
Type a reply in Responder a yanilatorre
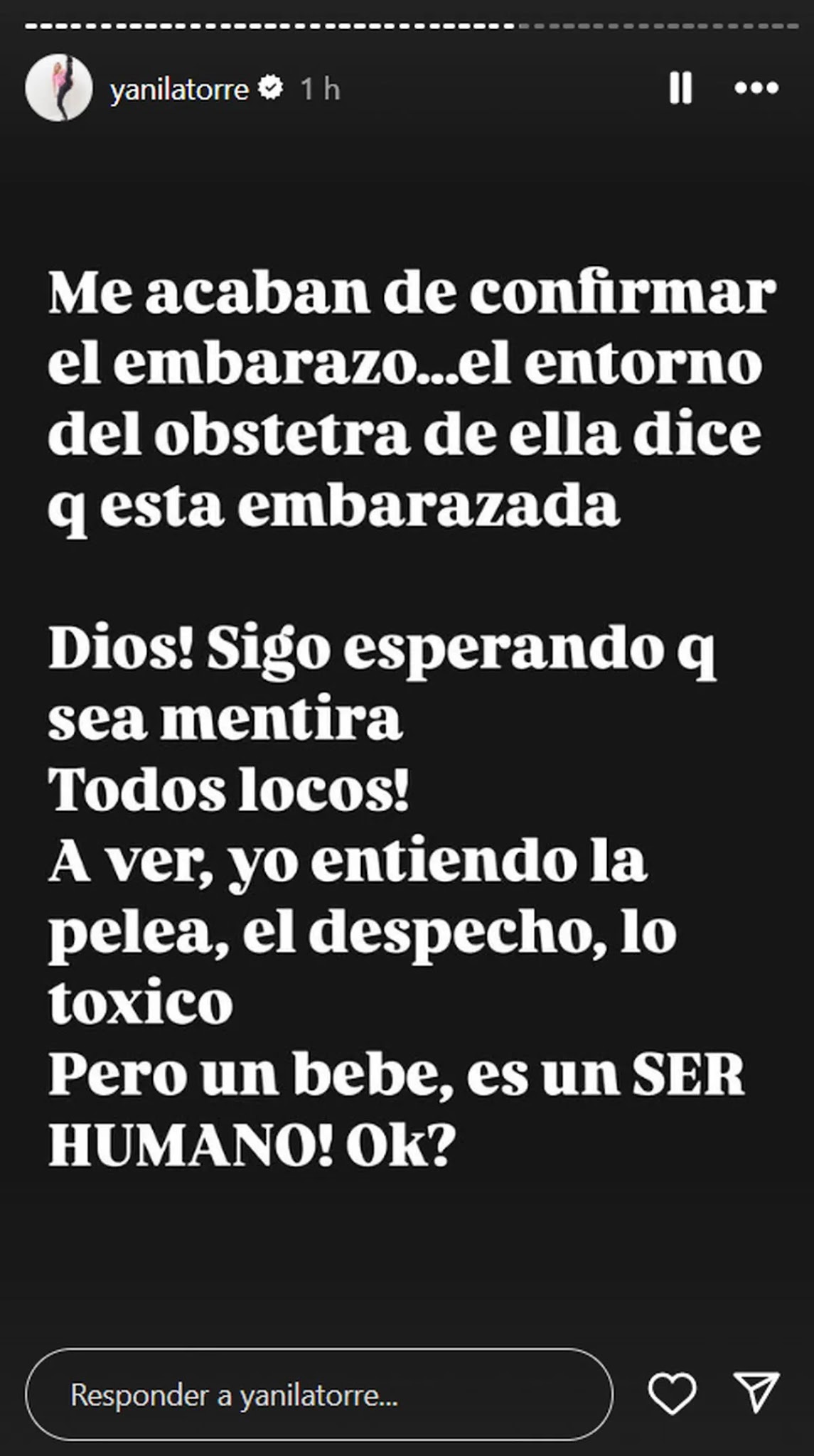[318, 1396]
